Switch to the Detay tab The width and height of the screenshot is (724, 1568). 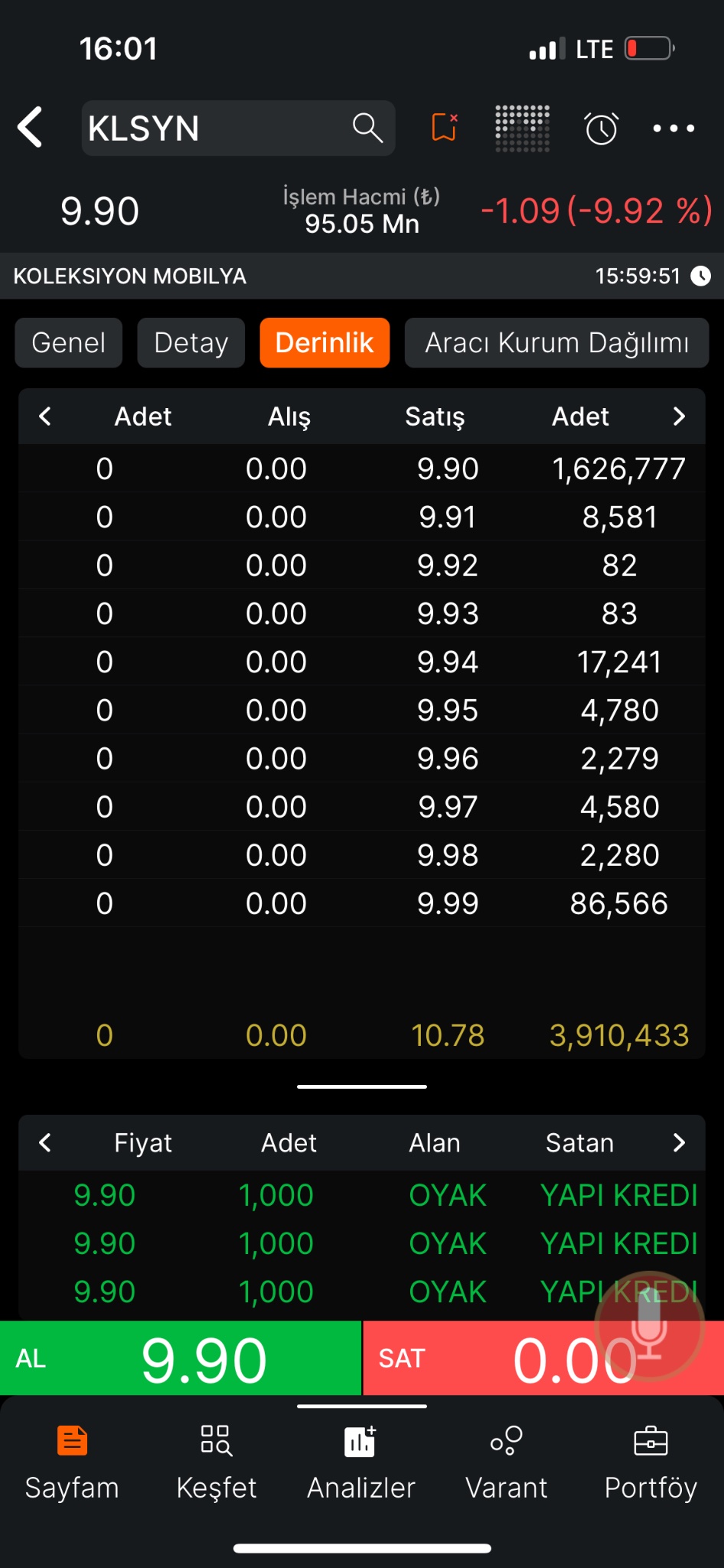(x=191, y=343)
